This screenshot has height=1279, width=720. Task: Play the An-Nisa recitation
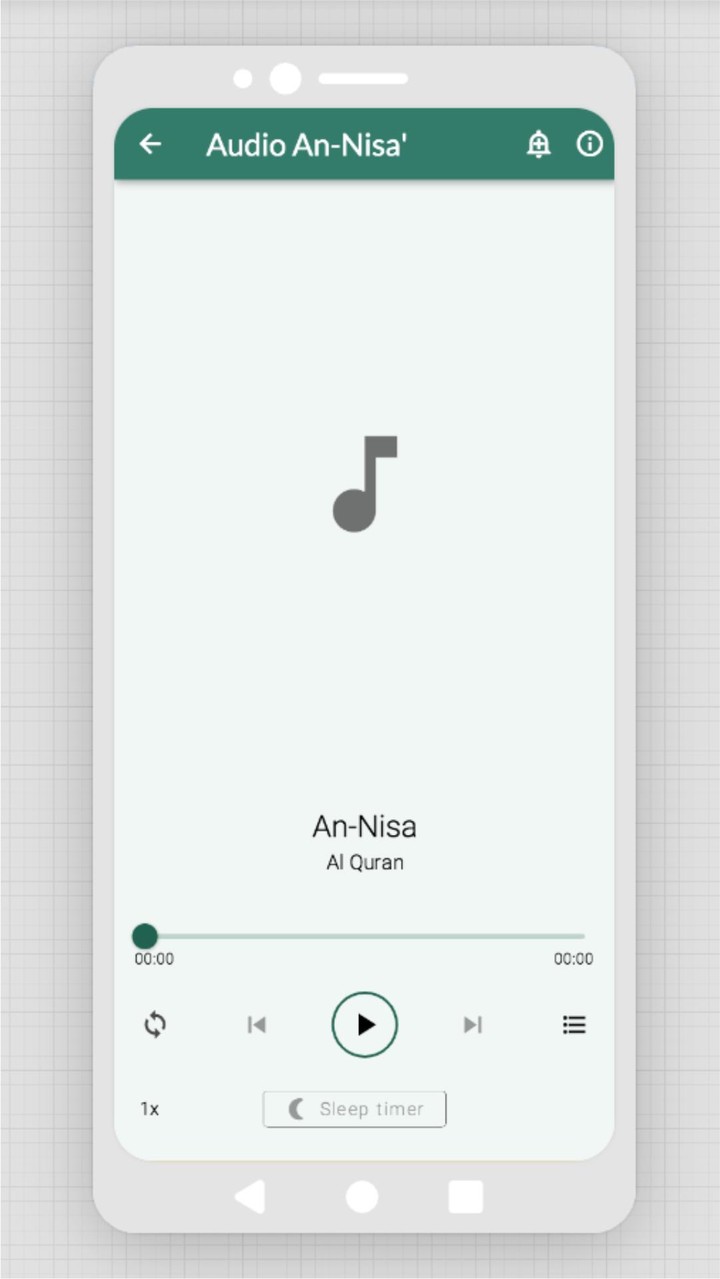(364, 1024)
